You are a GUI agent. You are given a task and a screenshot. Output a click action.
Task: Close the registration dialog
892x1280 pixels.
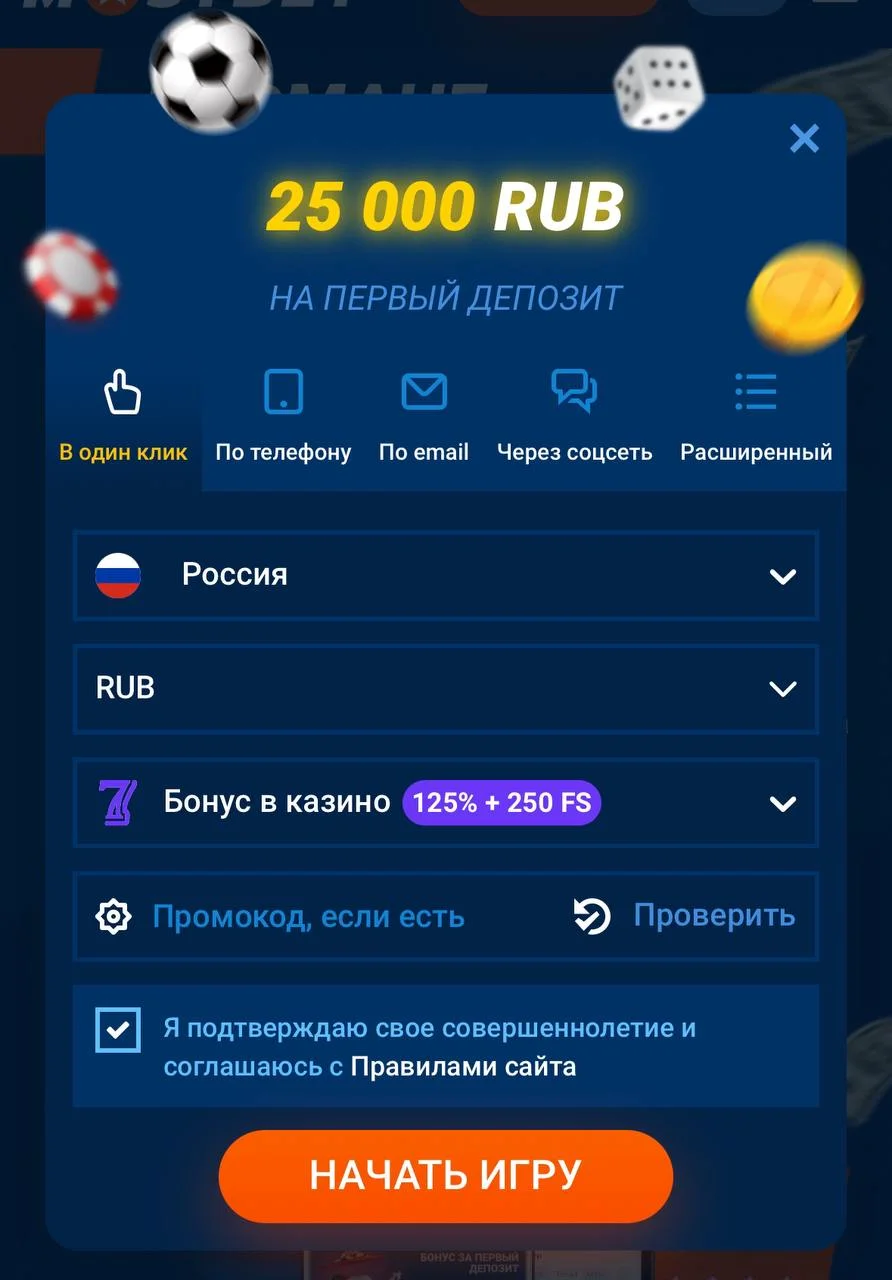click(803, 138)
